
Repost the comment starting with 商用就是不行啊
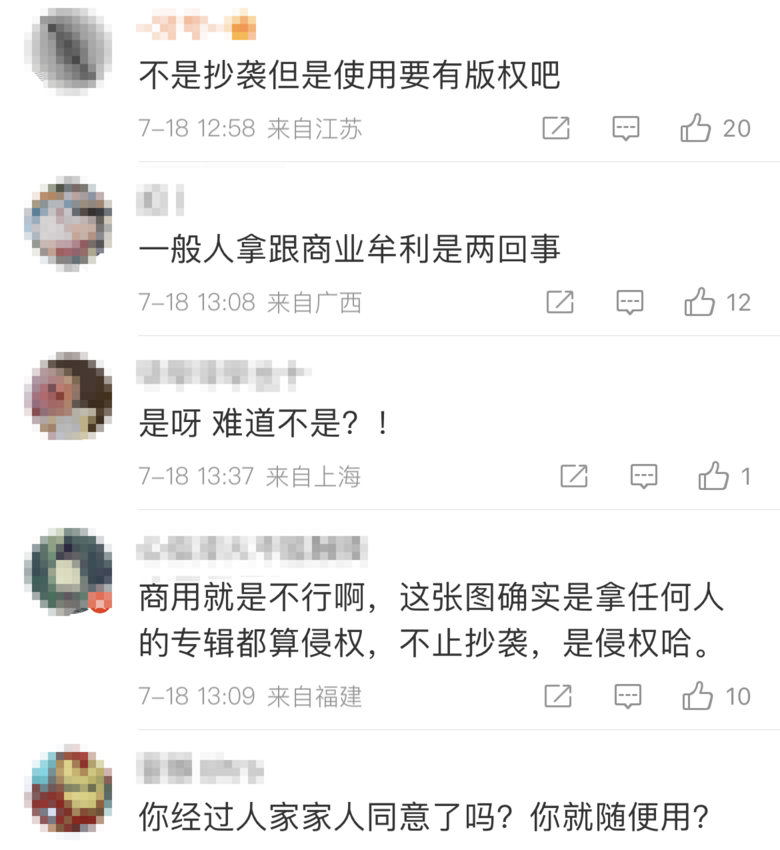point(558,696)
